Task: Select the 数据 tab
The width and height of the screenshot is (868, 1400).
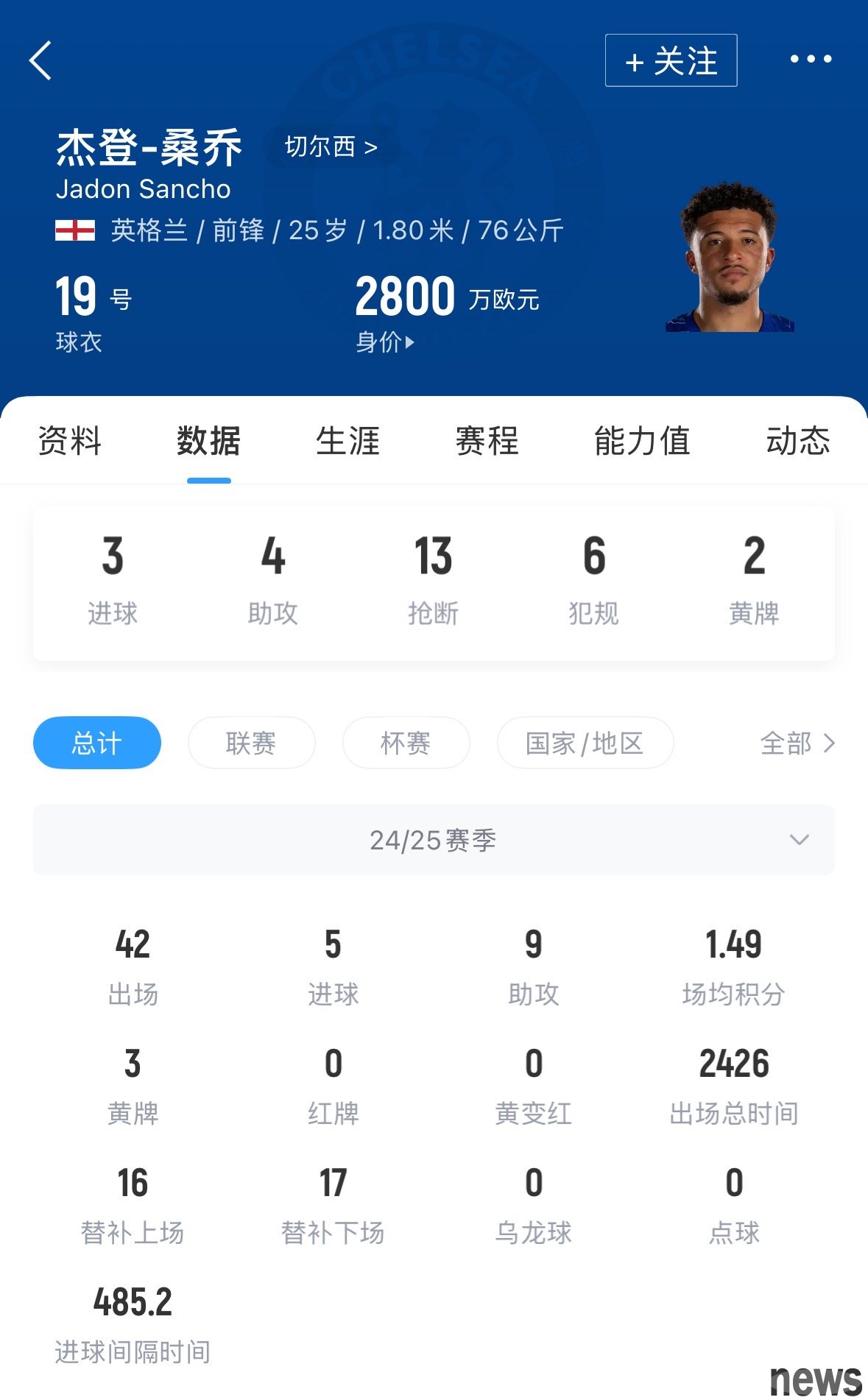Action: coord(208,442)
